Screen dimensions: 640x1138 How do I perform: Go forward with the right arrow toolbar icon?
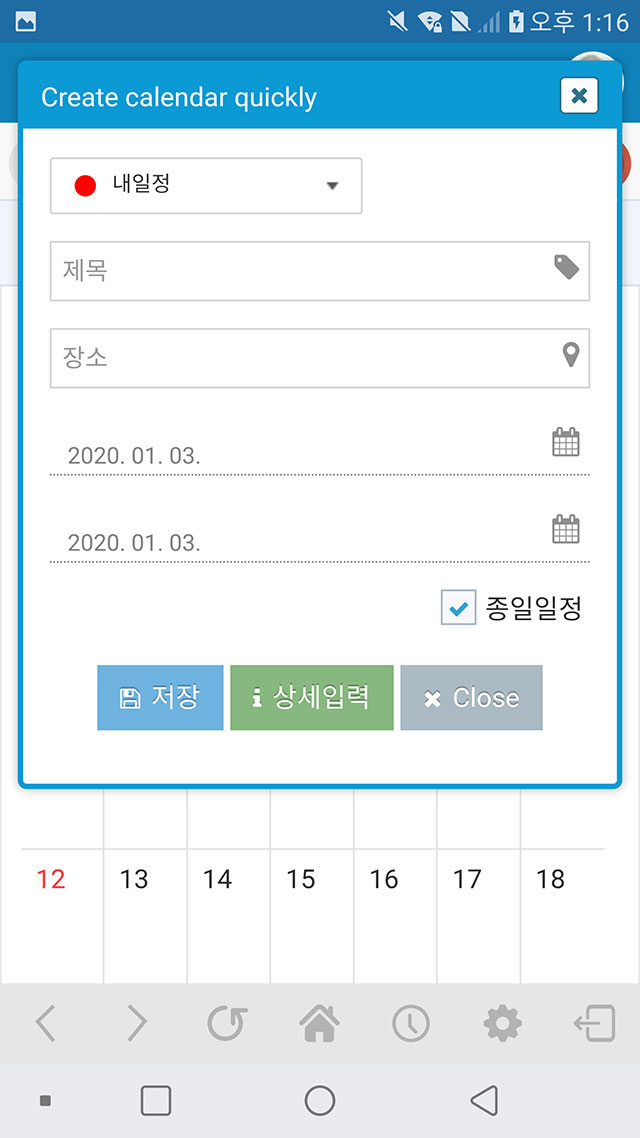(136, 1023)
